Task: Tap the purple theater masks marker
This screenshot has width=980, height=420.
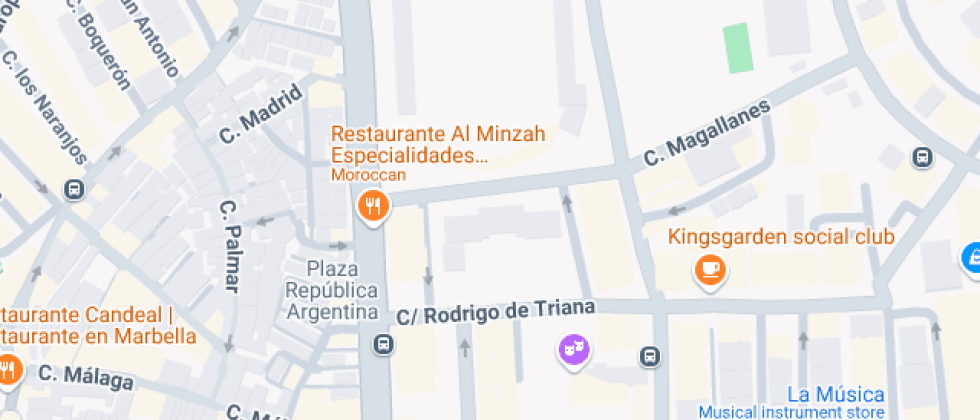Action: coord(573,349)
